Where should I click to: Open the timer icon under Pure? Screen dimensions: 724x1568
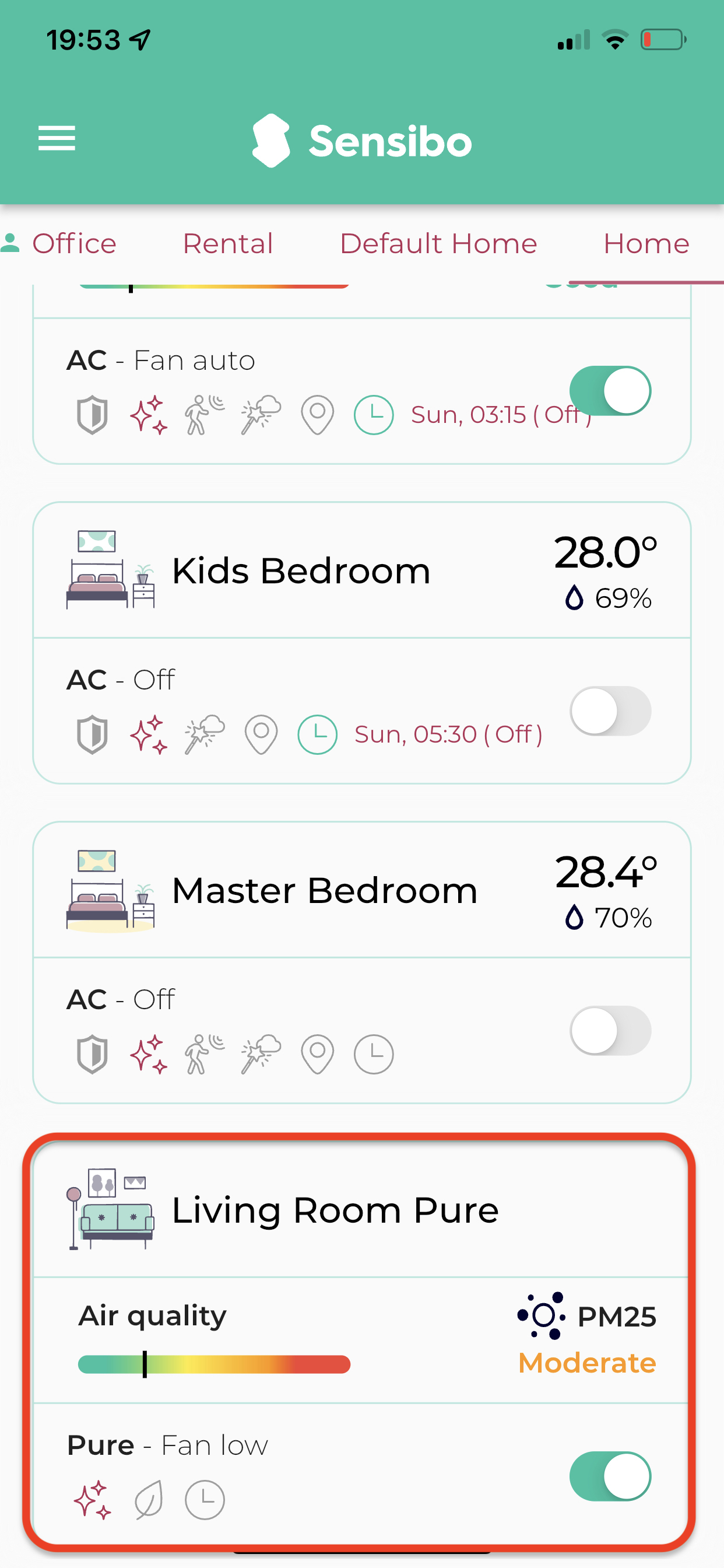click(205, 1500)
